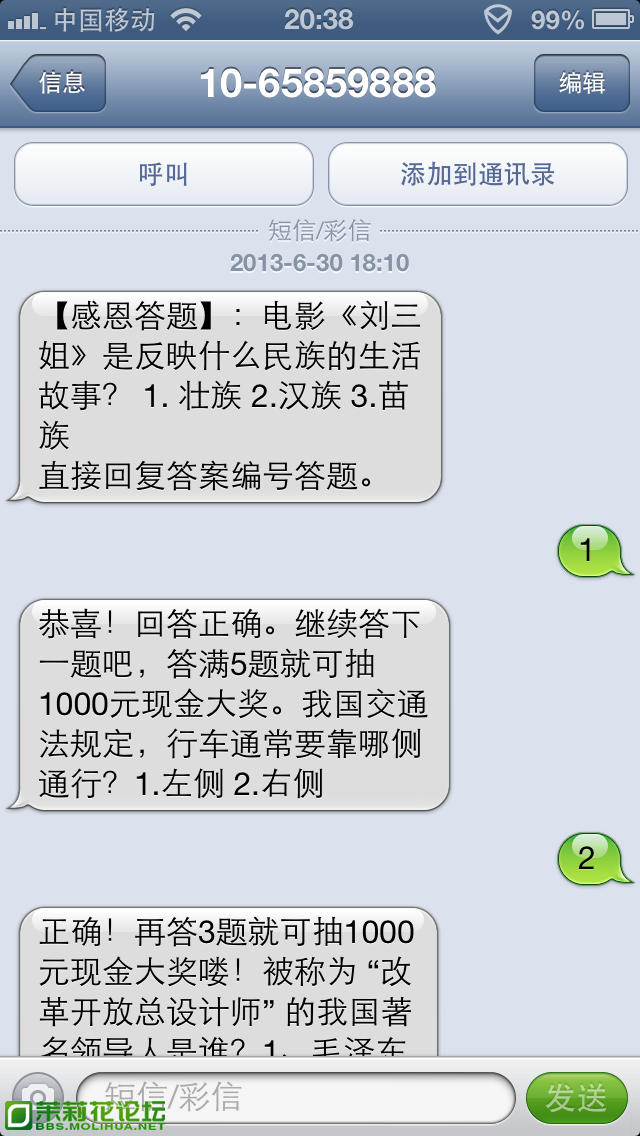Call this number with 呼叫
Image resolution: width=640 pixels, height=1136 pixels.
(164, 175)
